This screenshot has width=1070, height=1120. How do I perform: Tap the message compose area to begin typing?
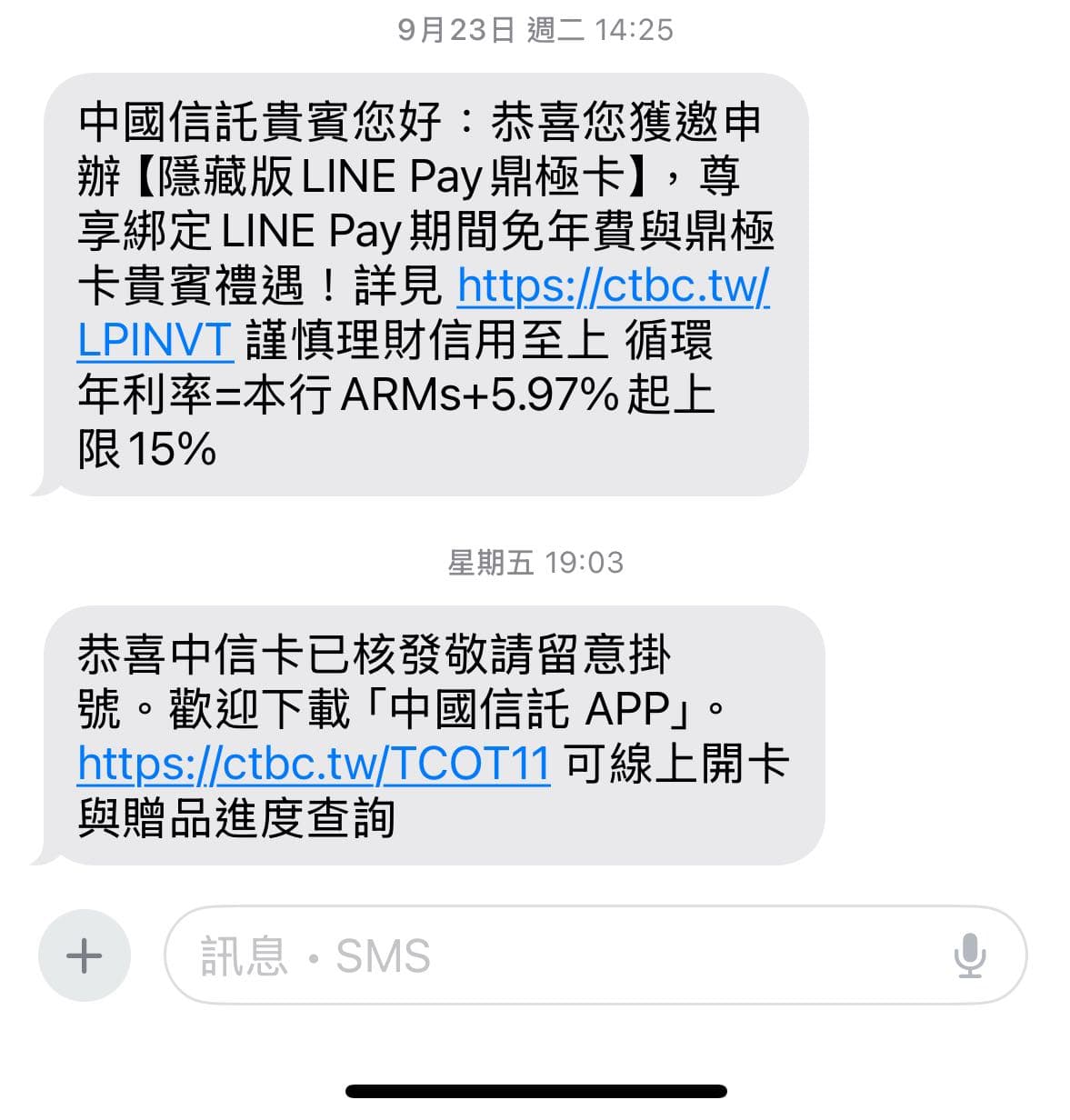545,955
